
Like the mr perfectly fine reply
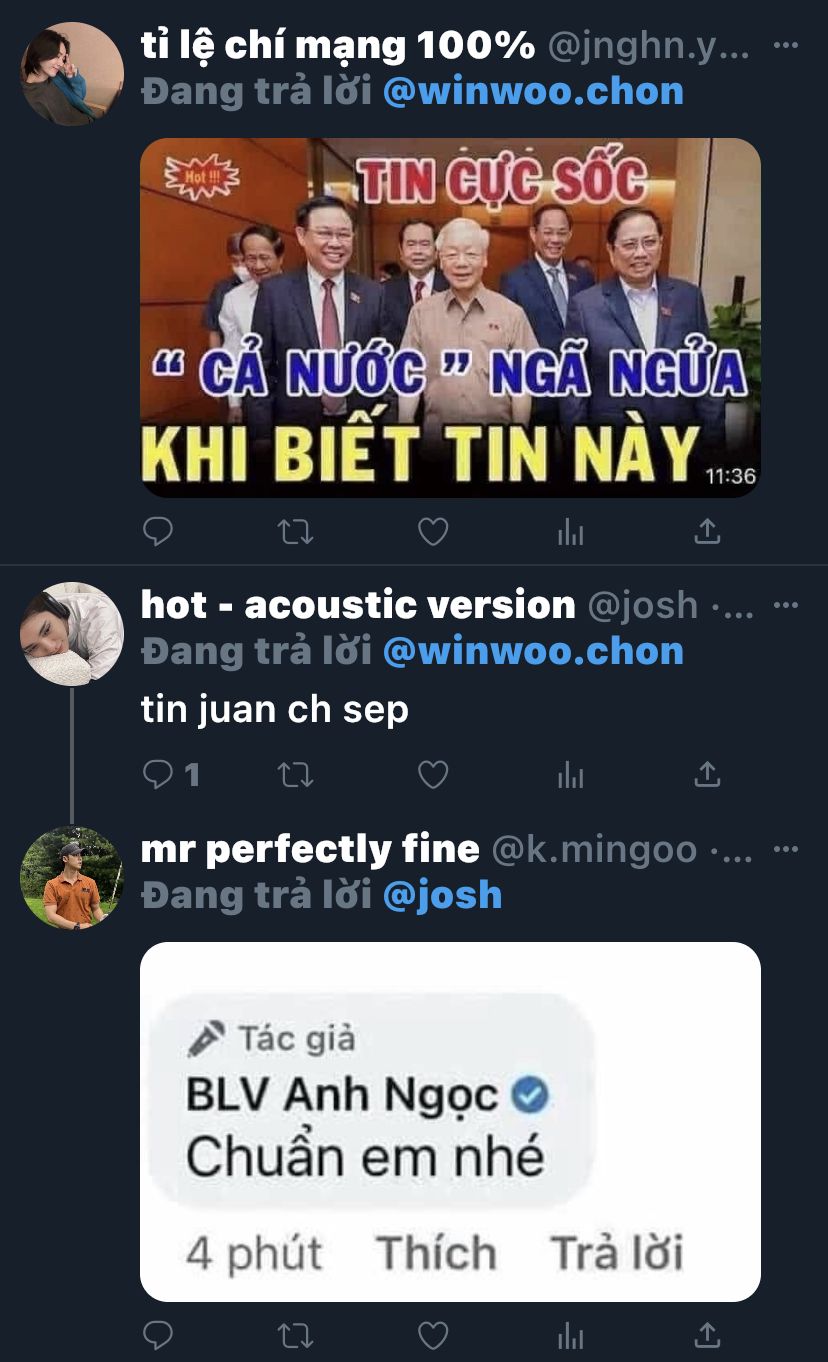[x=432, y=1335]
